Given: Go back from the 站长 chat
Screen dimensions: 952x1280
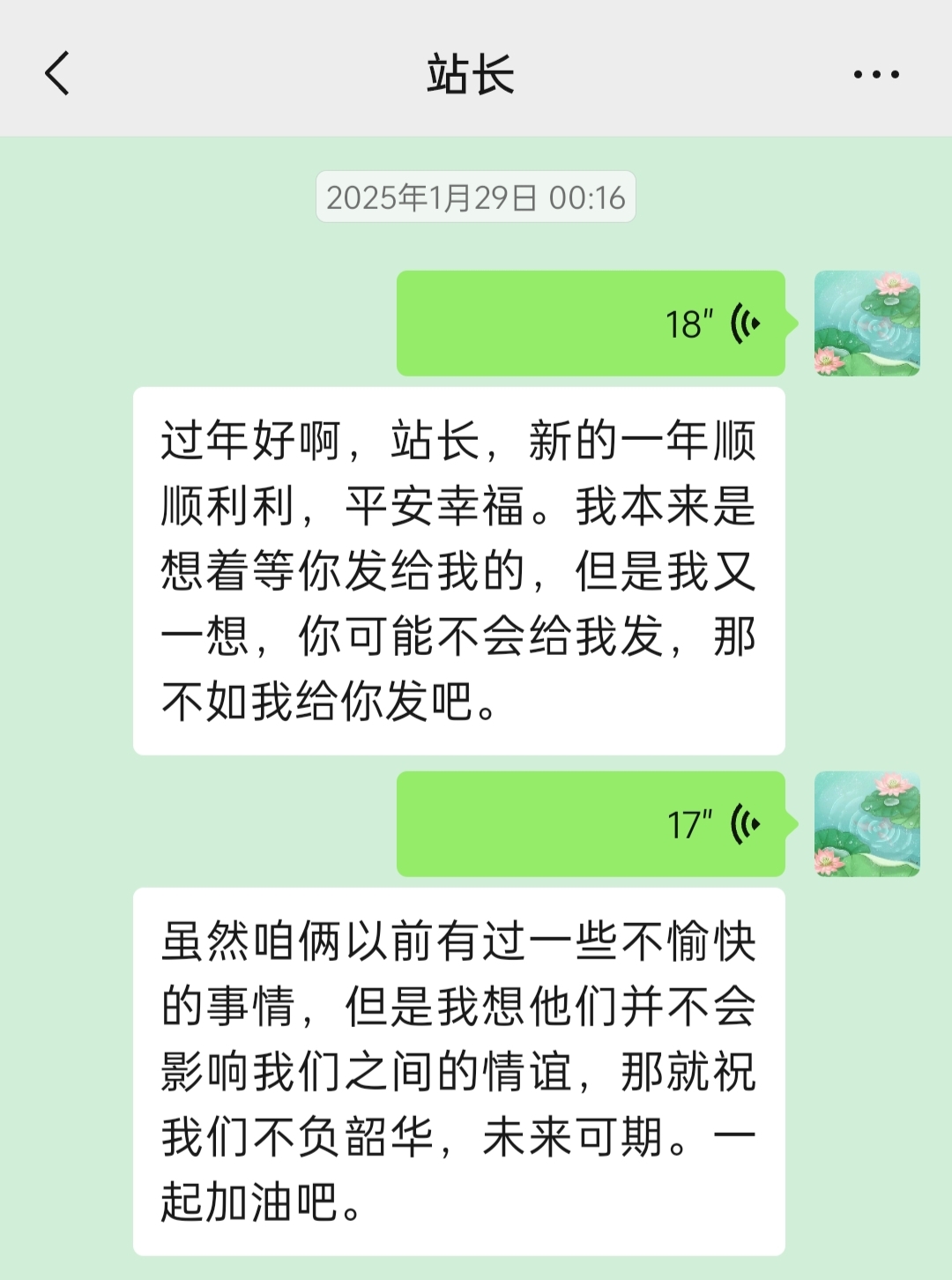Looking at the screenshot, I should pos(58,73).
